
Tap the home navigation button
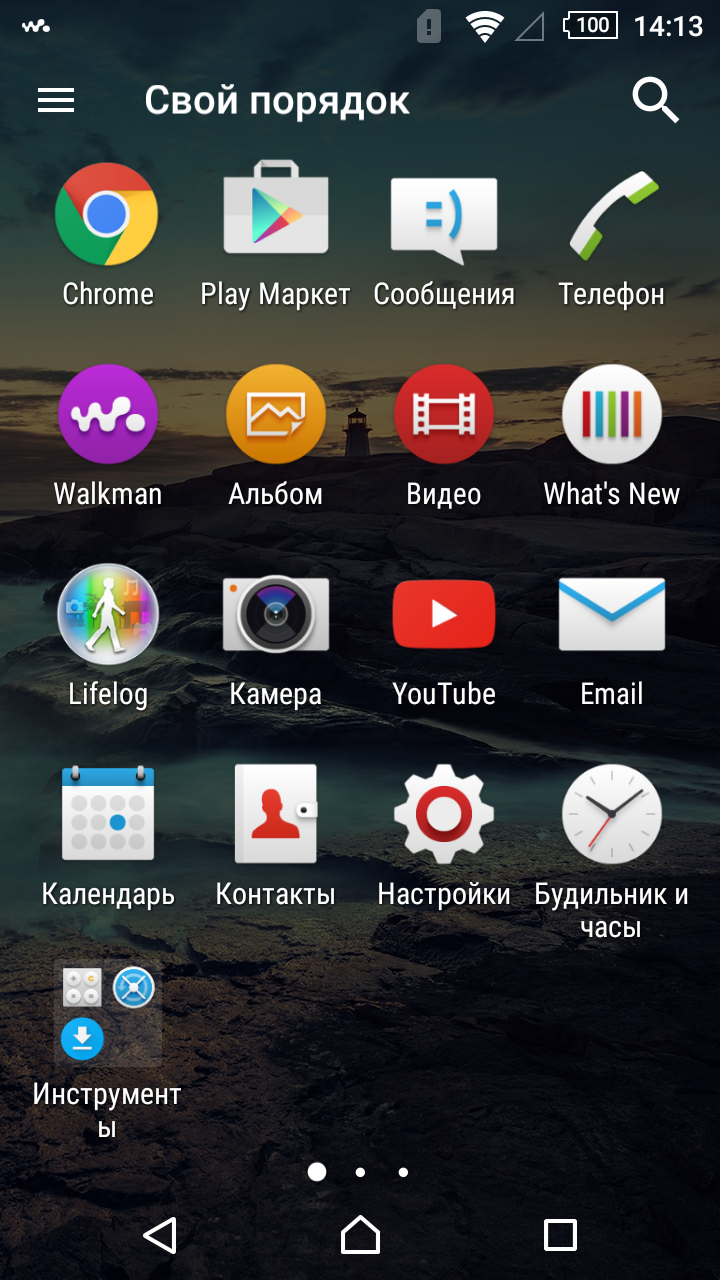pyautogui.click(x=360, y=1236)
